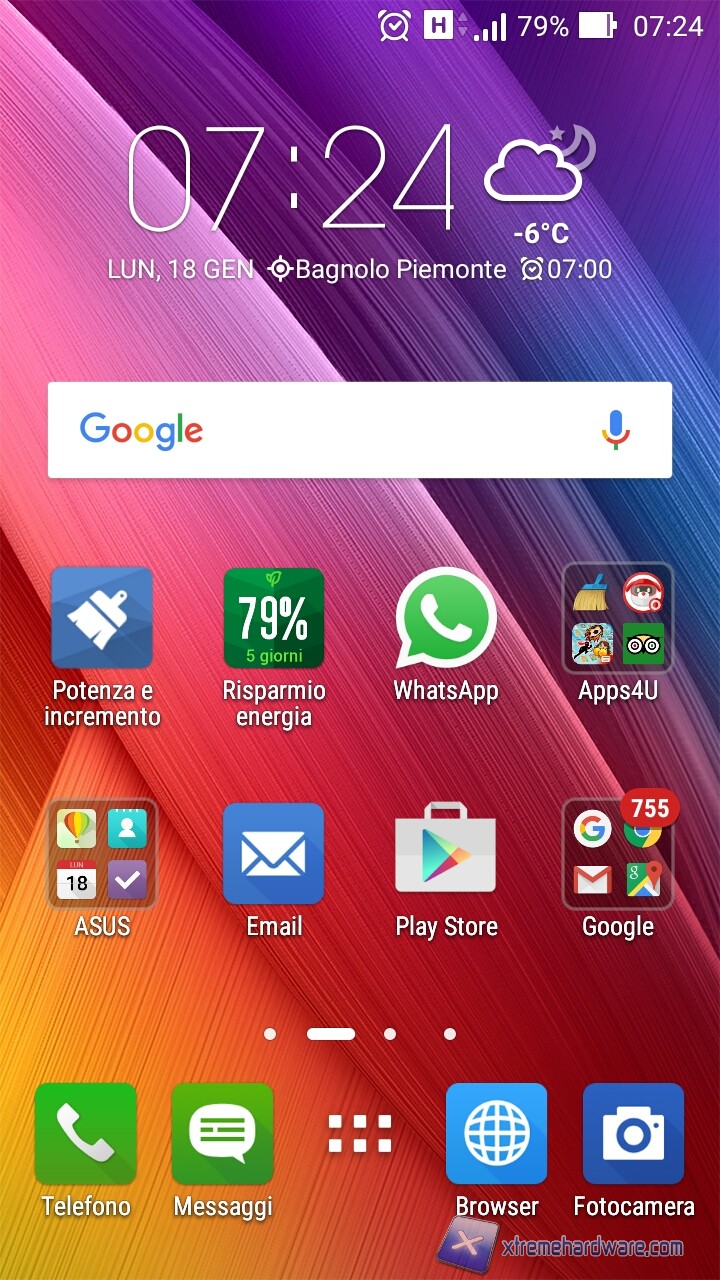The height and width of the screenshot is (1280, 720).
Task: Launch the Browser
Action: coord(497,1134)
